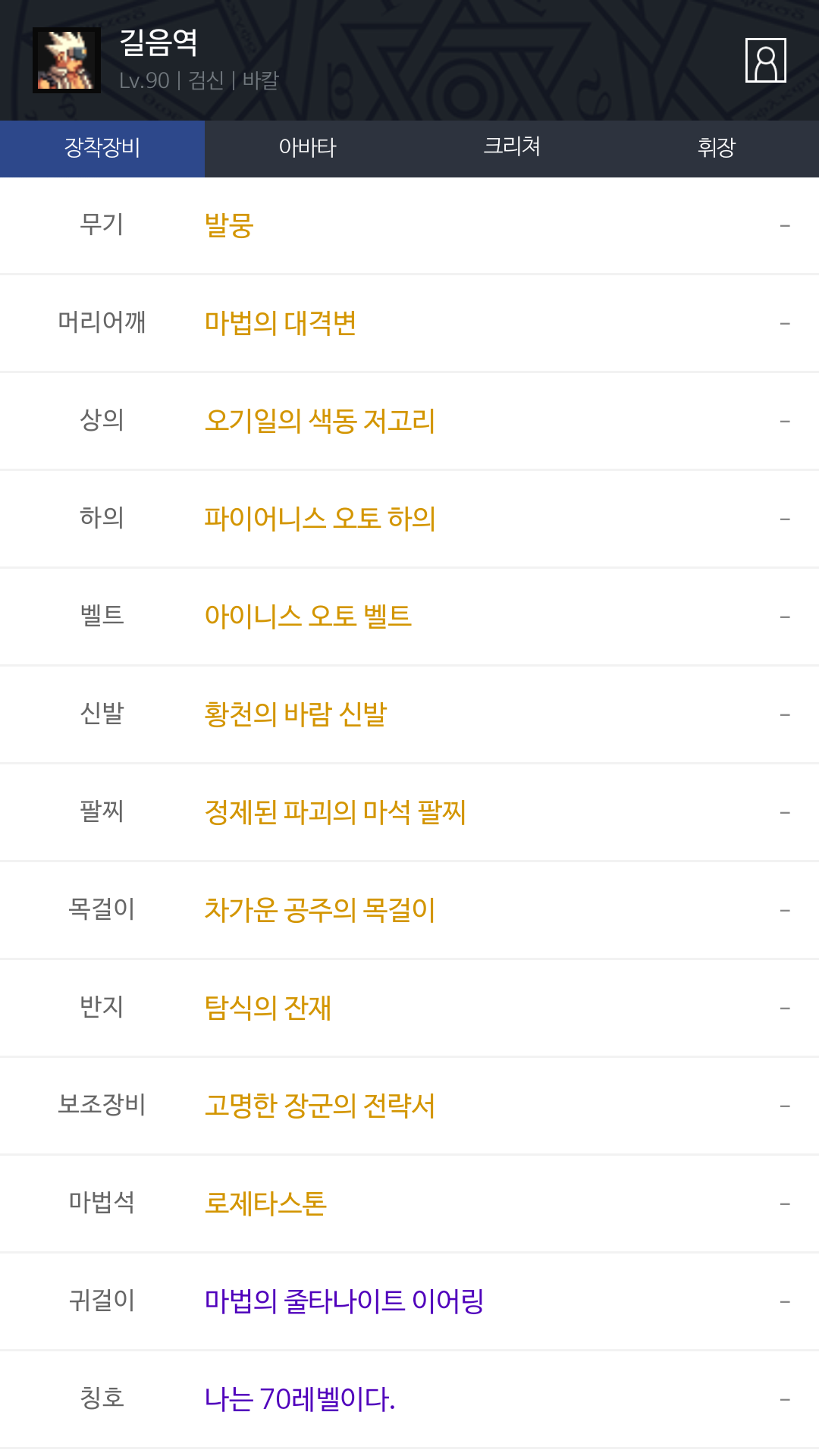This screenshot has height=1456, width=819.
Task: Switch to the 아바타 tab
Action: (x=307, y=148)
